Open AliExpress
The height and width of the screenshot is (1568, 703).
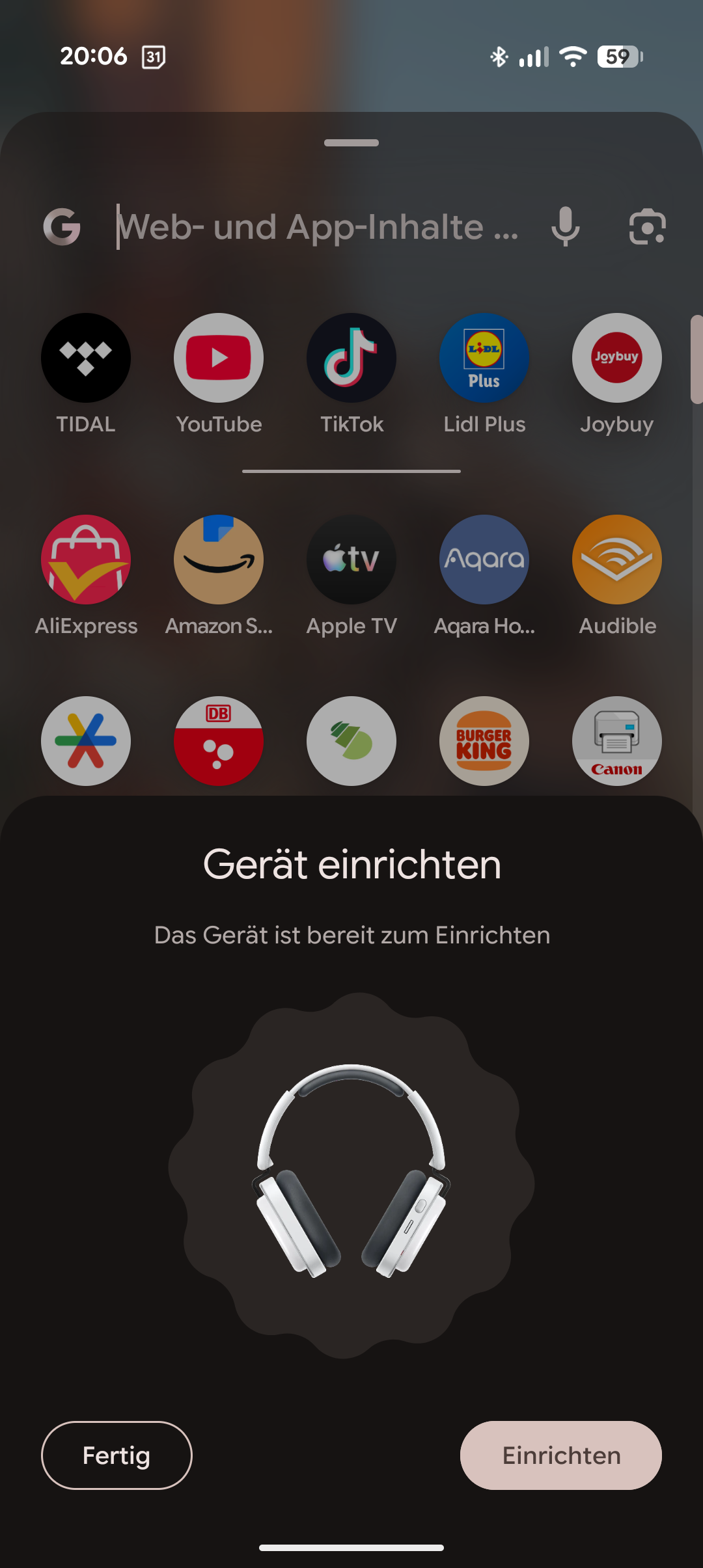[x=86, y=560]
